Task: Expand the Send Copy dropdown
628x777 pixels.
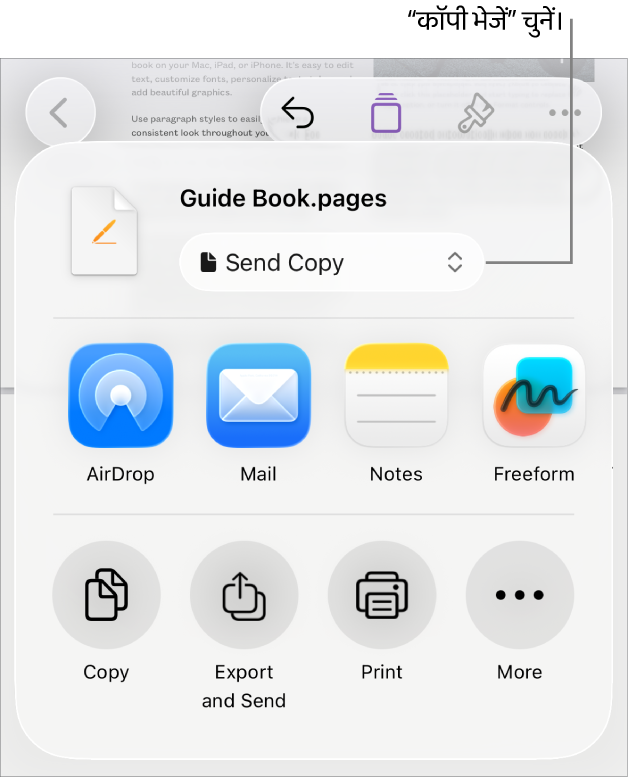Action: click(331, 263)
